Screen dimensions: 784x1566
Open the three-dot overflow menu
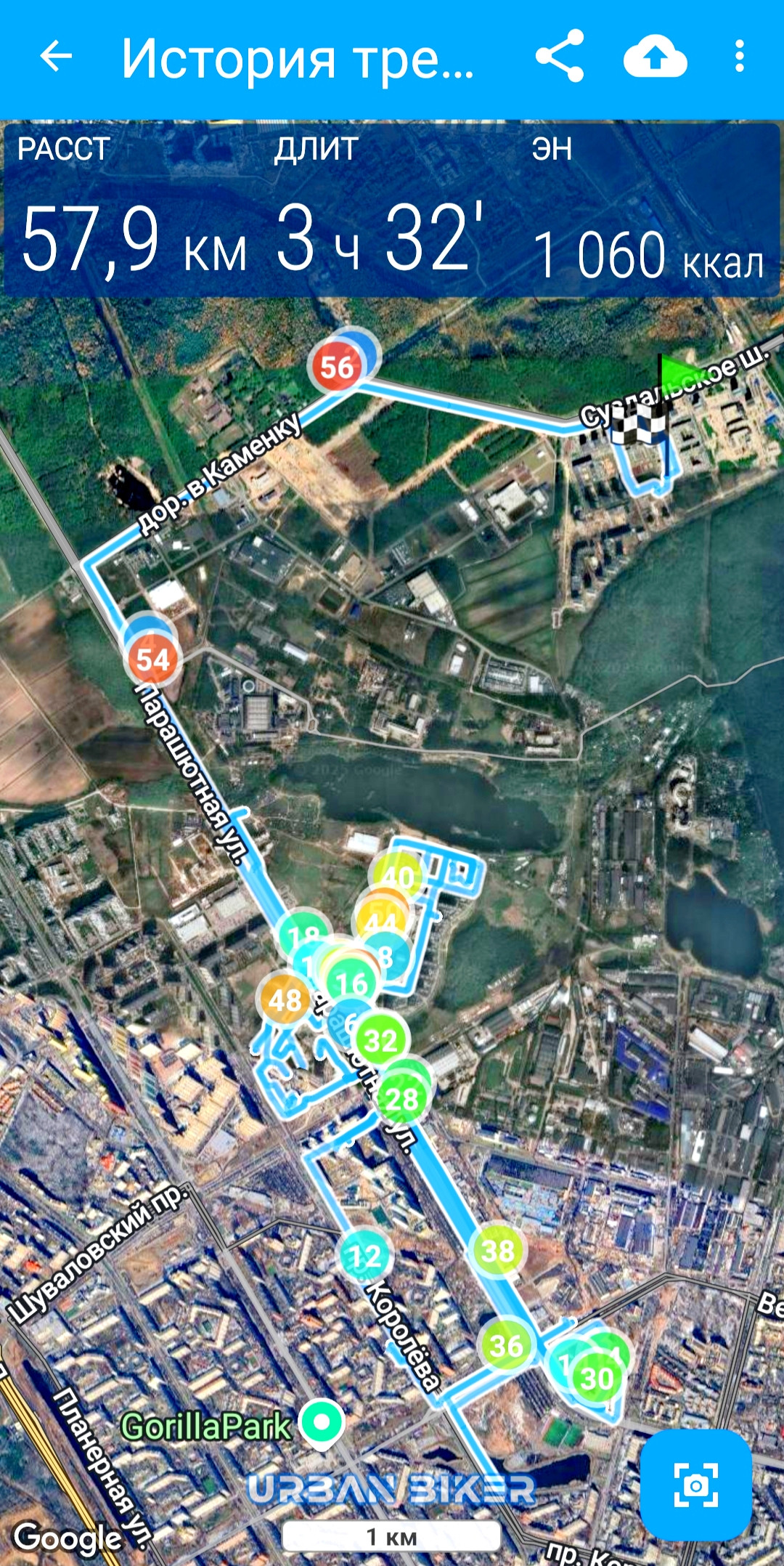(x=739, y=56)
